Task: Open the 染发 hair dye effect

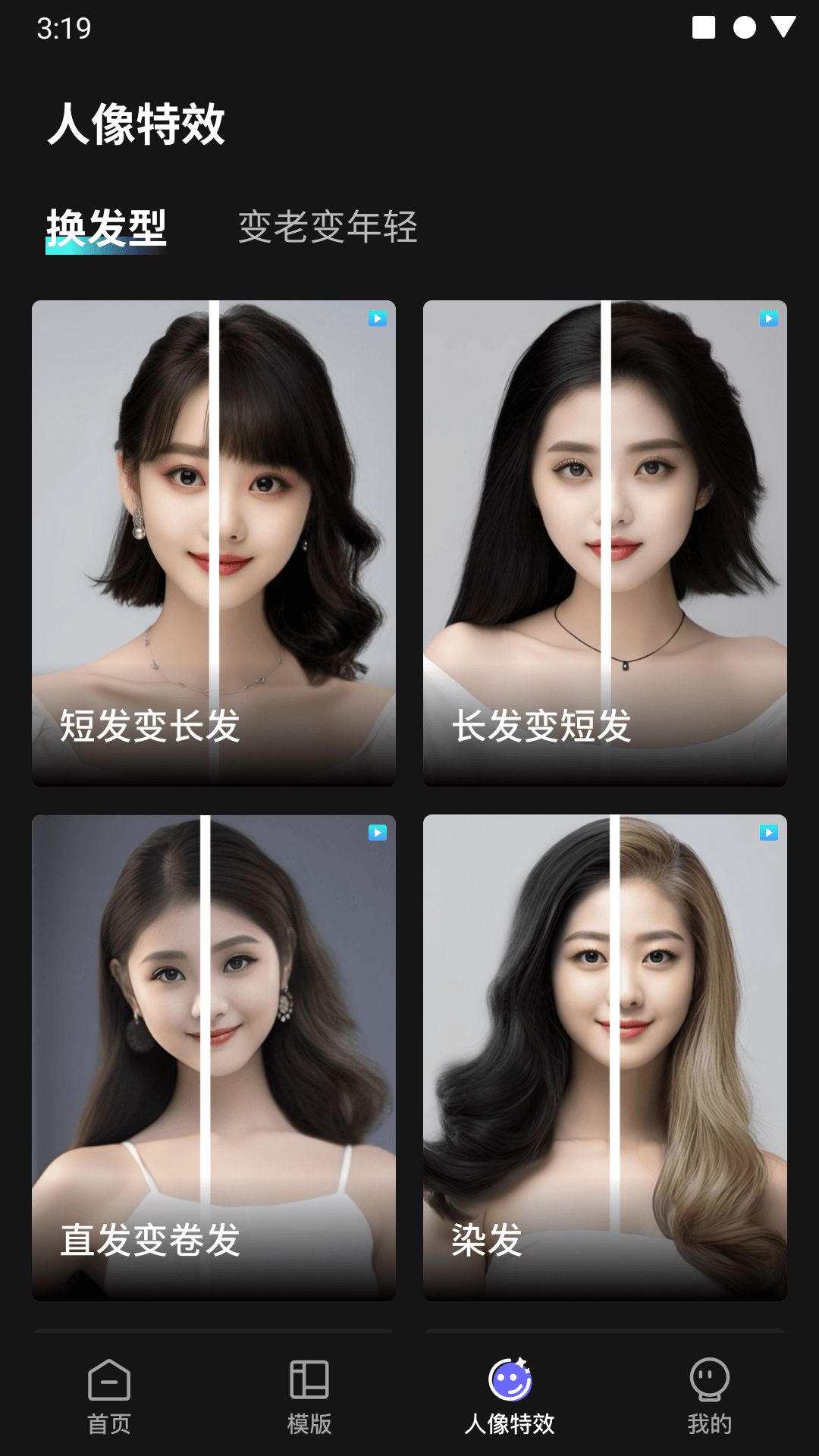Action: (x=604, y=1057)
